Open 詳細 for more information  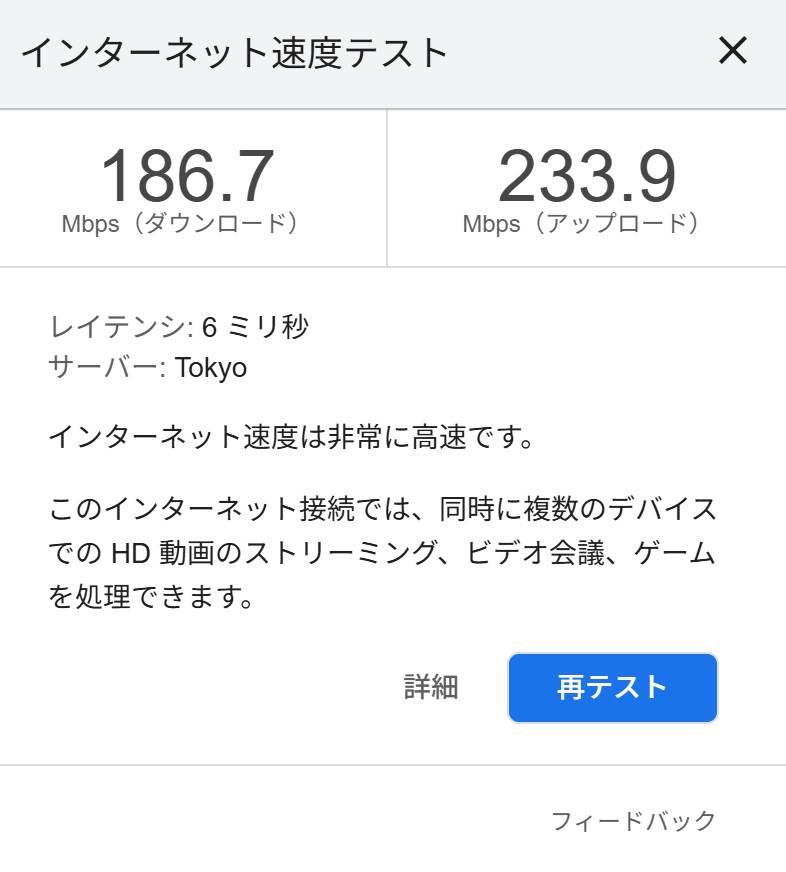431,688
